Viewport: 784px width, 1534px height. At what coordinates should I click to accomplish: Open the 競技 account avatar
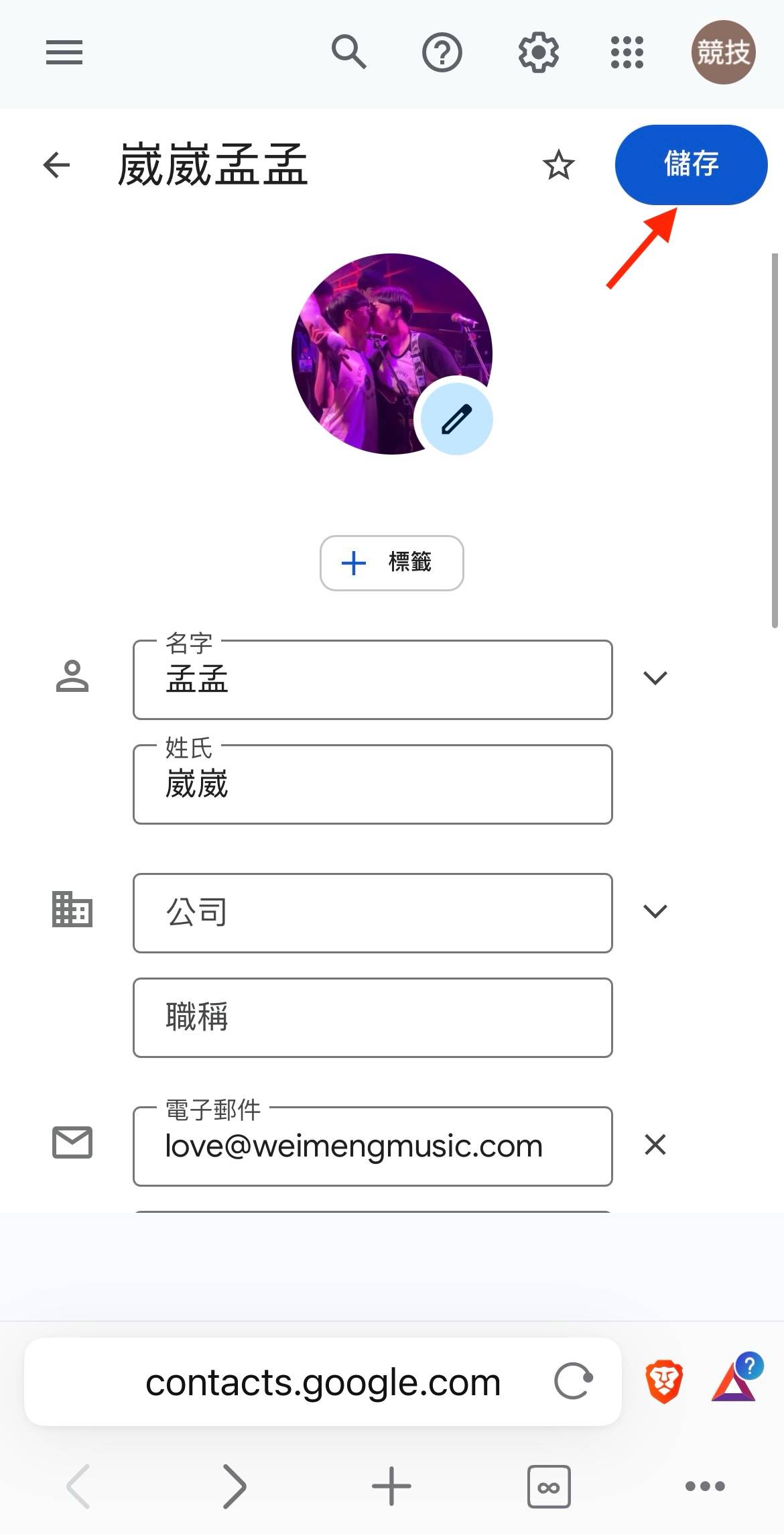coord(724,52)
